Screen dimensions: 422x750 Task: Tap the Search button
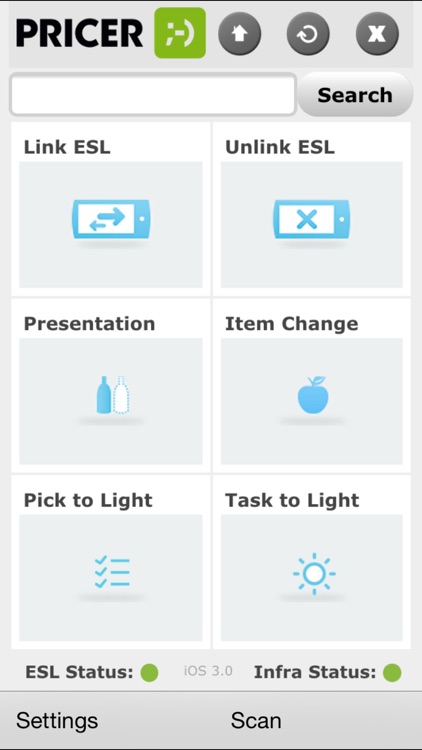point(355,95)
